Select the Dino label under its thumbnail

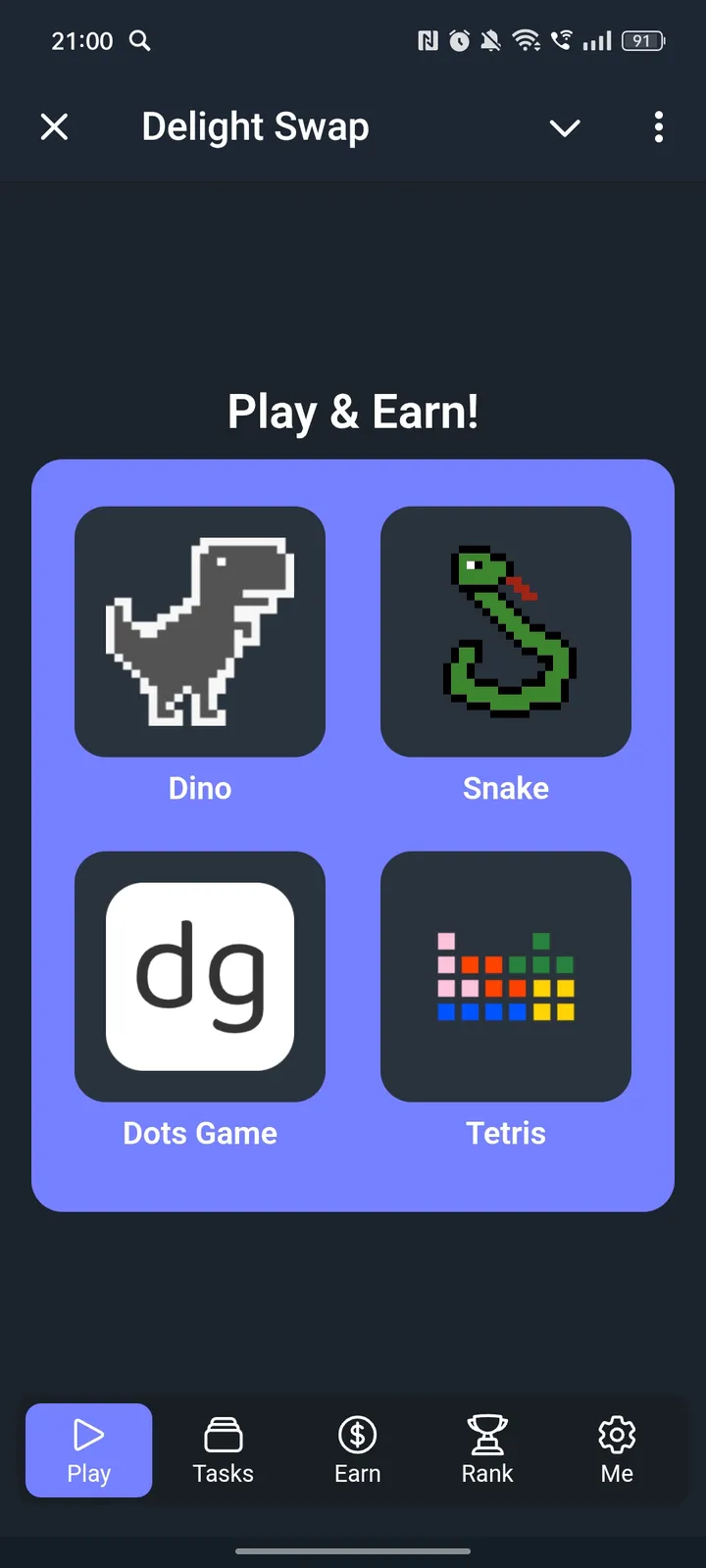tap(200, 787)
